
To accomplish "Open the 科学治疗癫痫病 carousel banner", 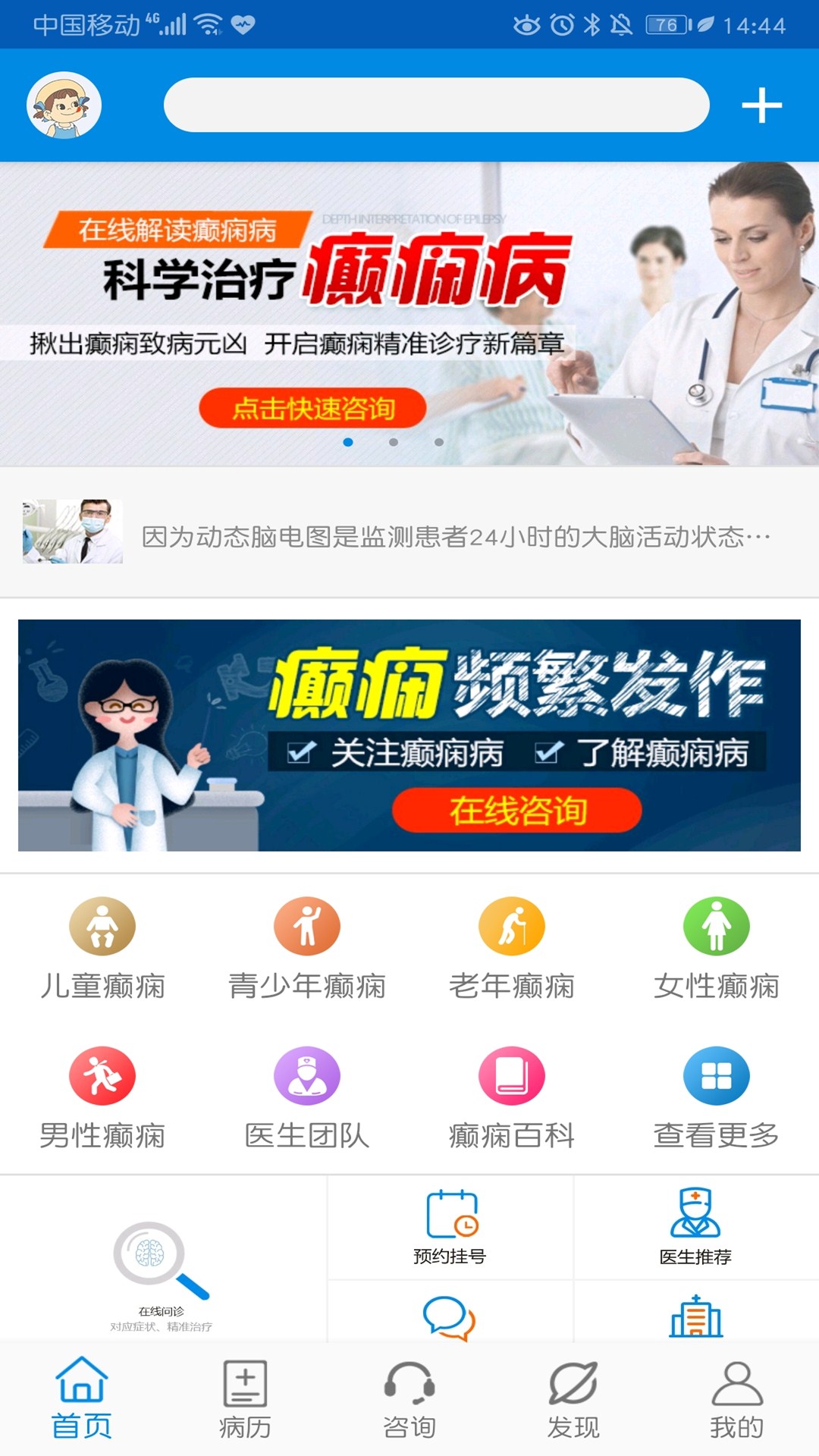I will (409, 313).
